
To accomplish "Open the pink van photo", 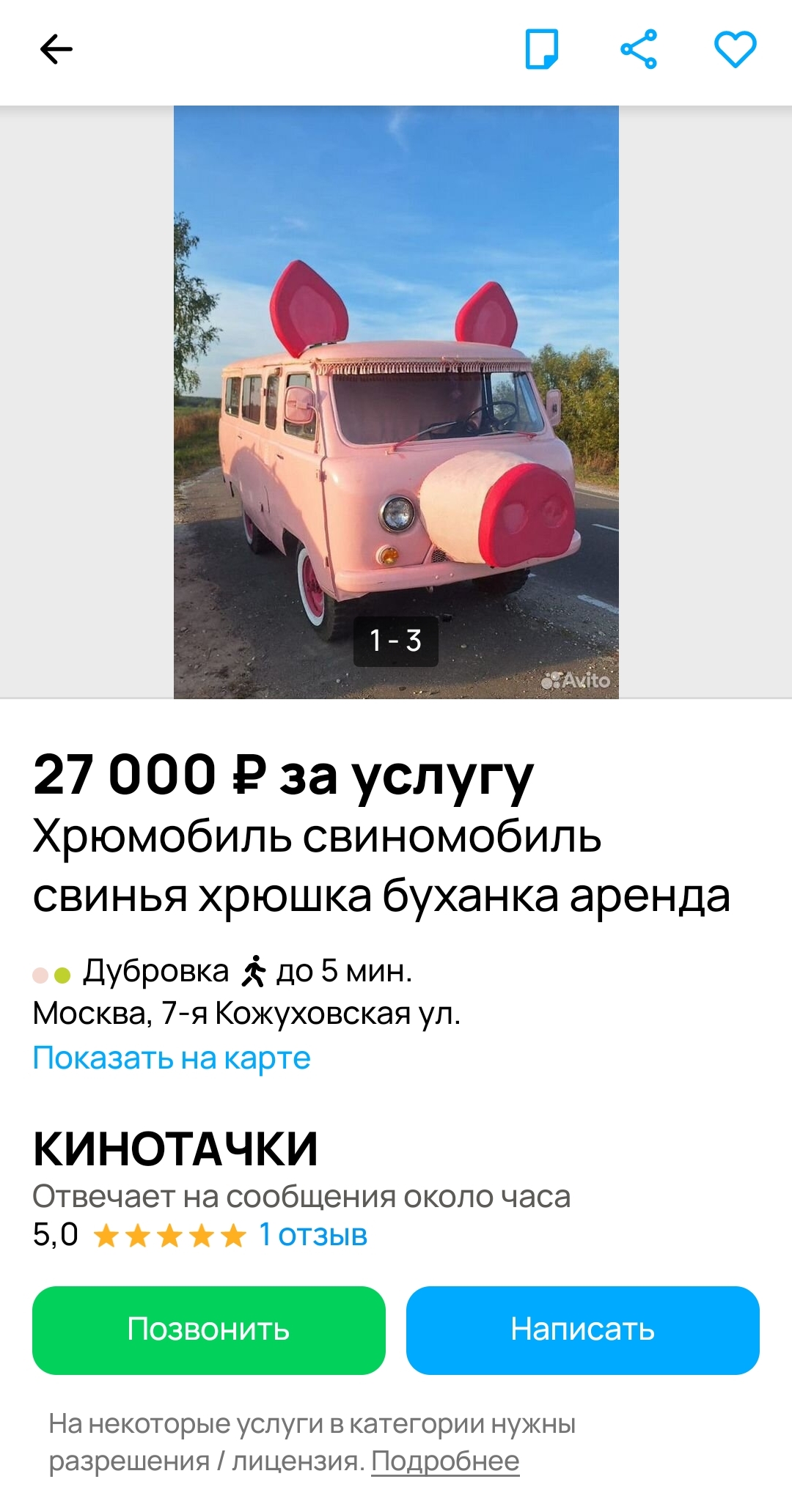I will [396, 402].
